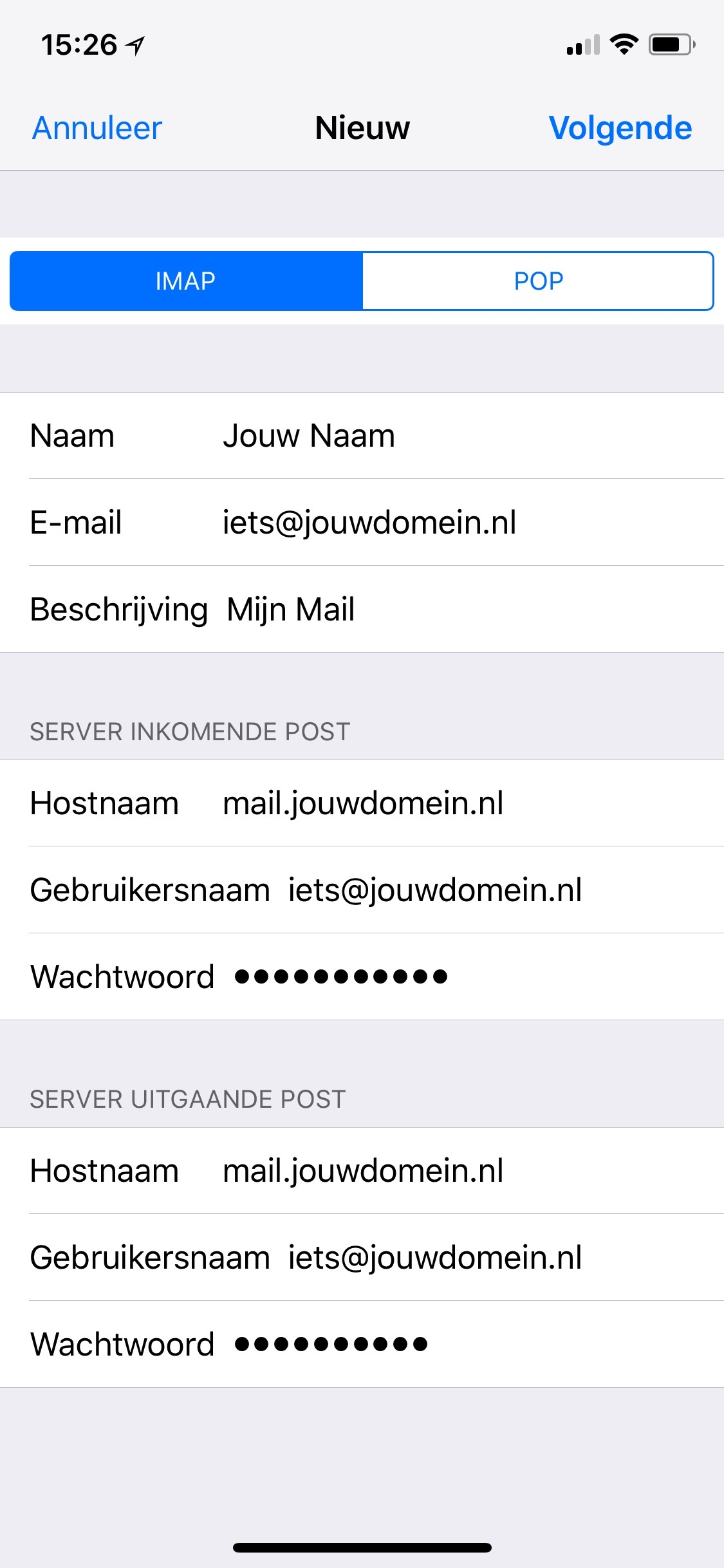724x1568 pixels.
Task: Edit Hostnaam under Server Uitgaande Post
Action: point(362,1171)
